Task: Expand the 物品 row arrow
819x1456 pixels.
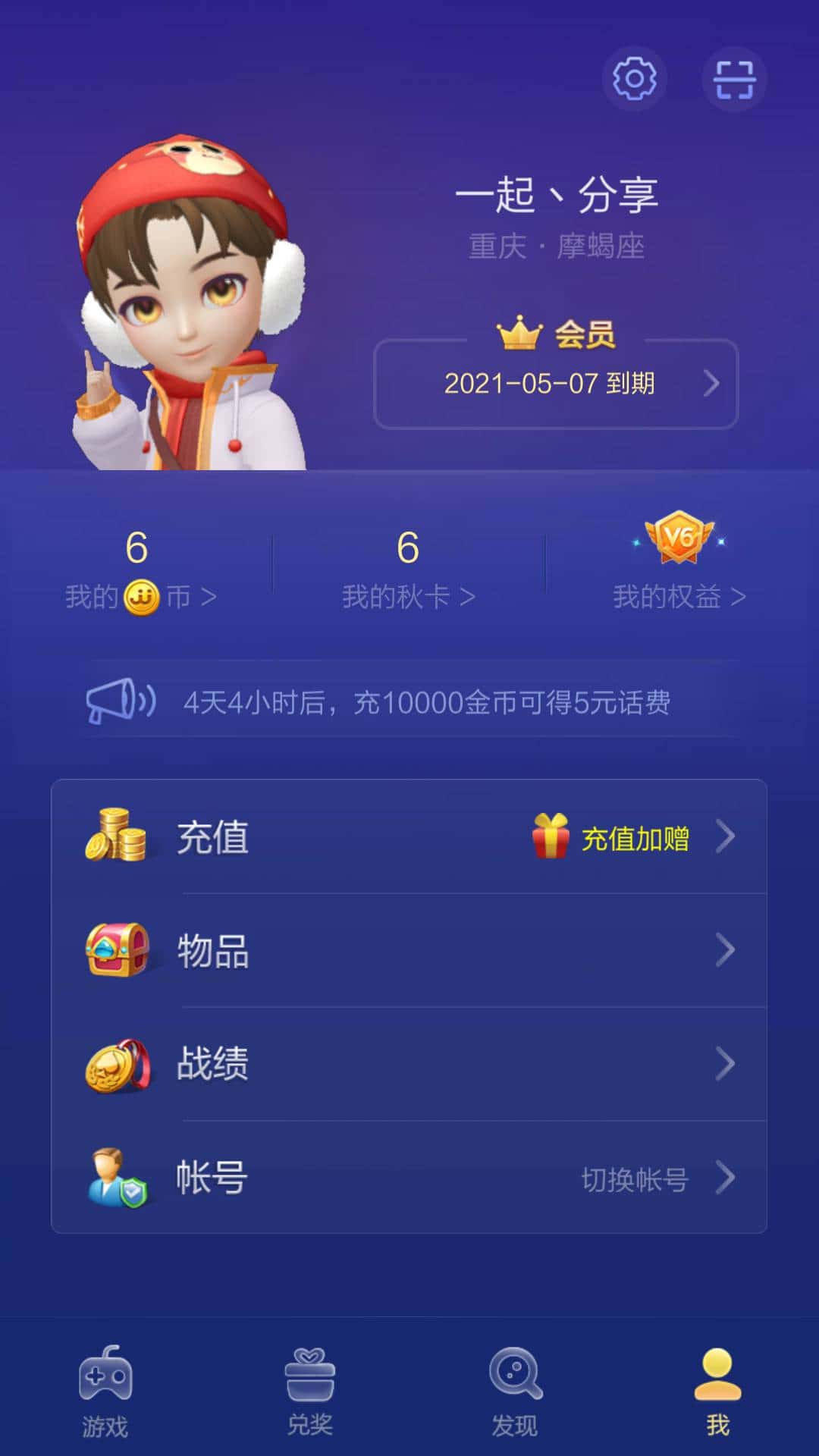Action: tap(726, 950)
